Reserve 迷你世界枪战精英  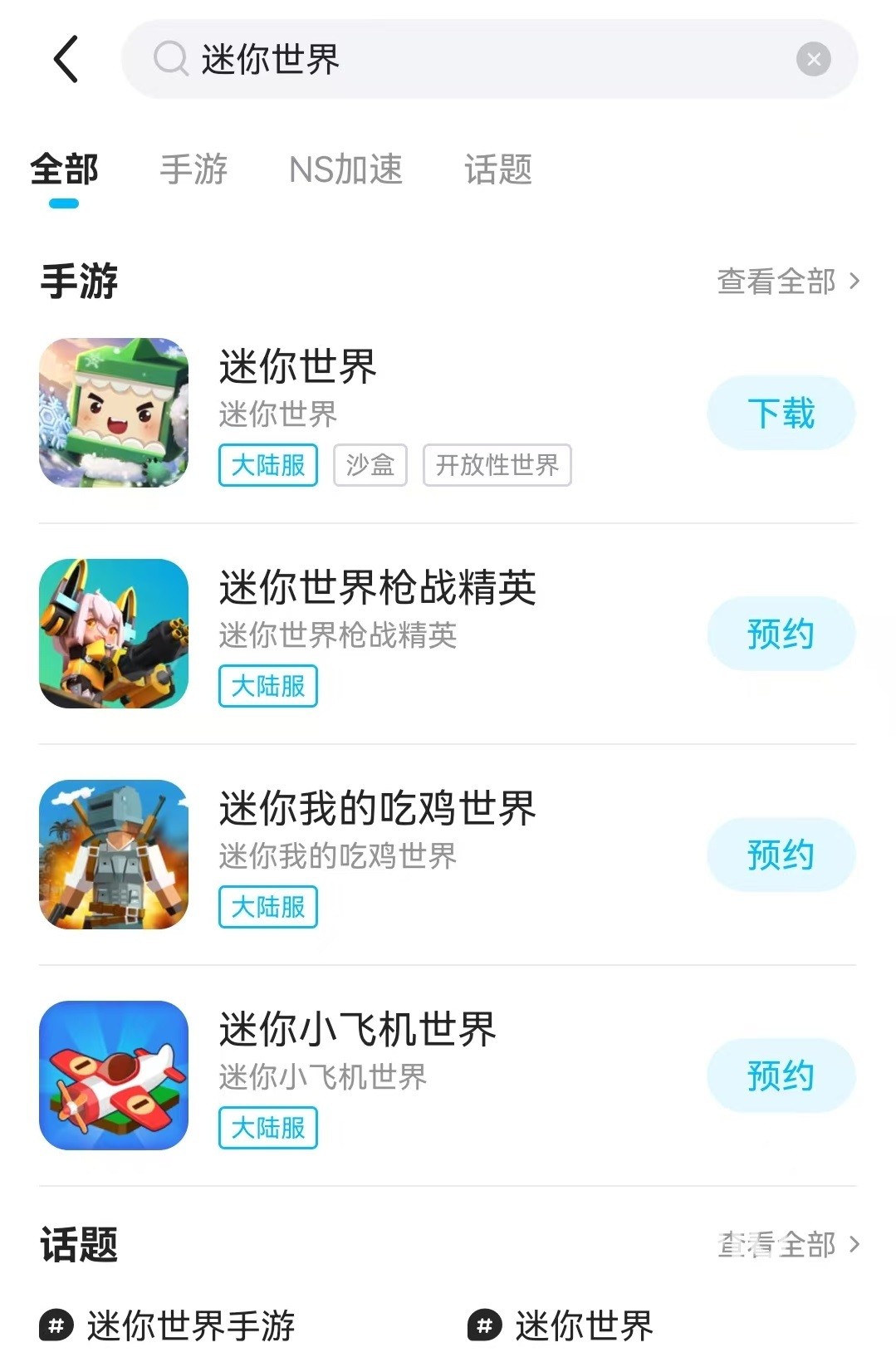click(x=781, y=634)
